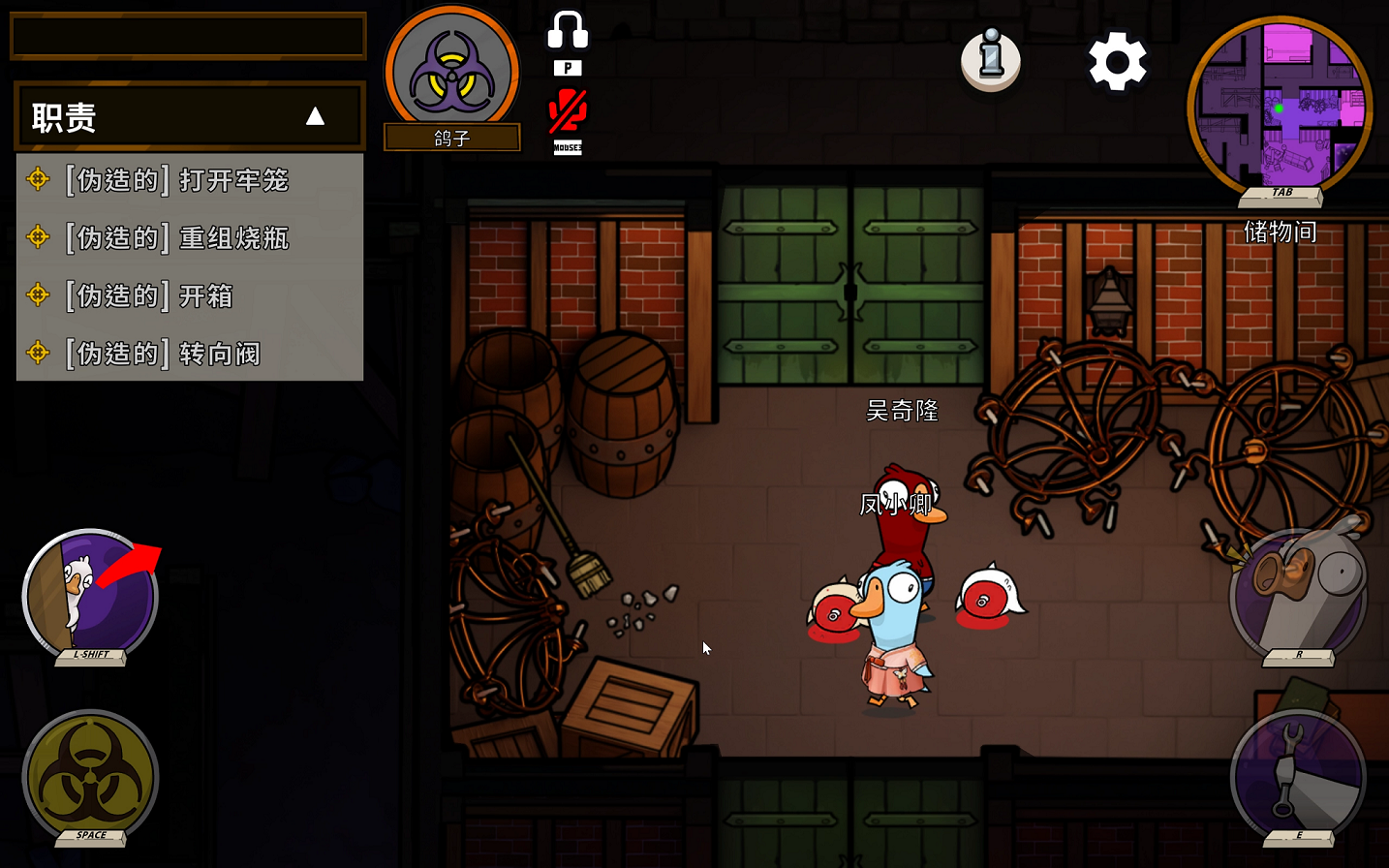Tap the wrench use button
The width and height of the screenshot is (1389, 868).
(x=1298, y=775)
